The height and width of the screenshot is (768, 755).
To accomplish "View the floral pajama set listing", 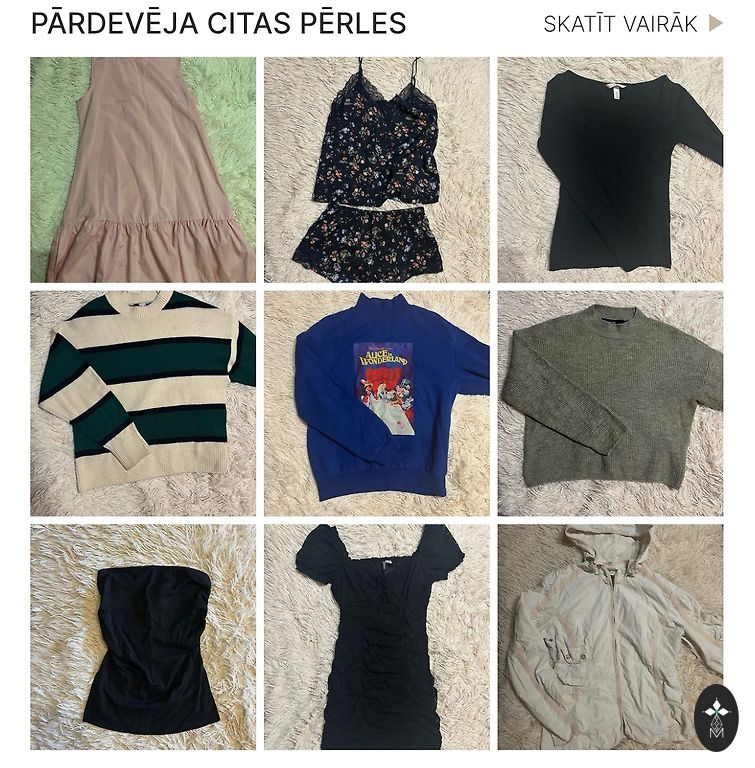I will 377,170.
